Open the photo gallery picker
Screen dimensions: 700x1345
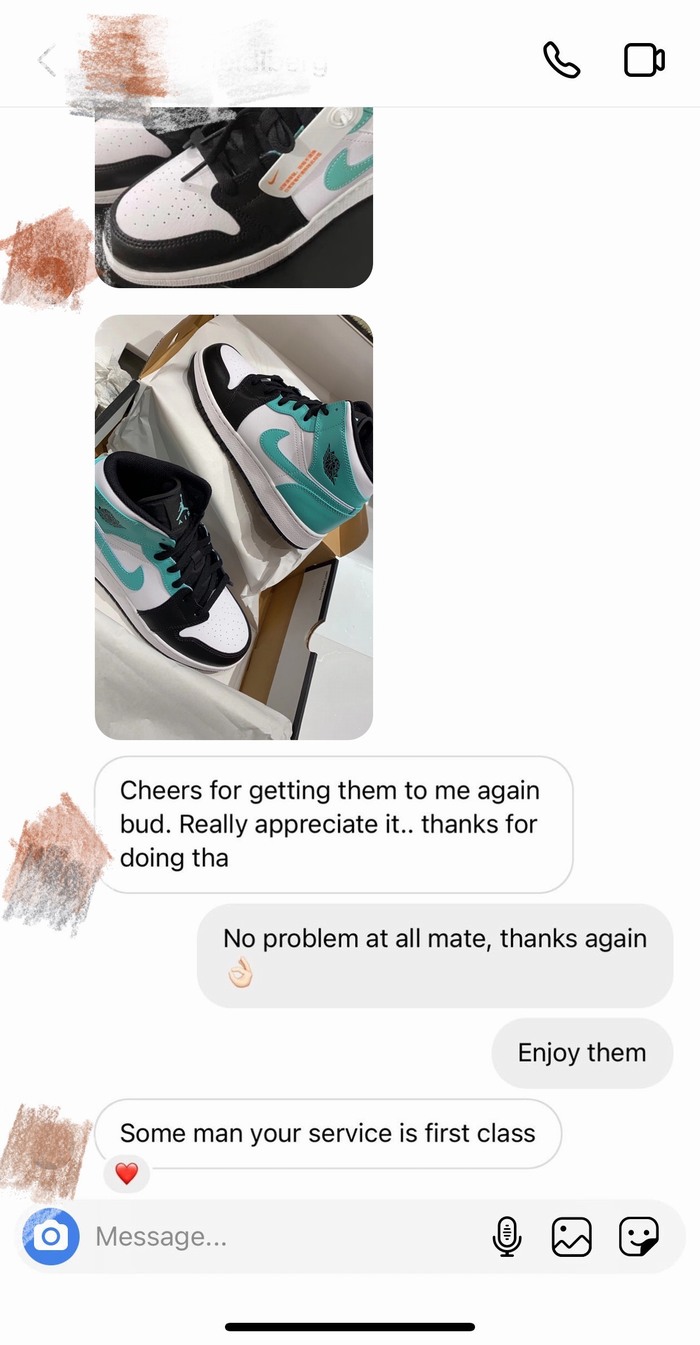(572, 1237)
